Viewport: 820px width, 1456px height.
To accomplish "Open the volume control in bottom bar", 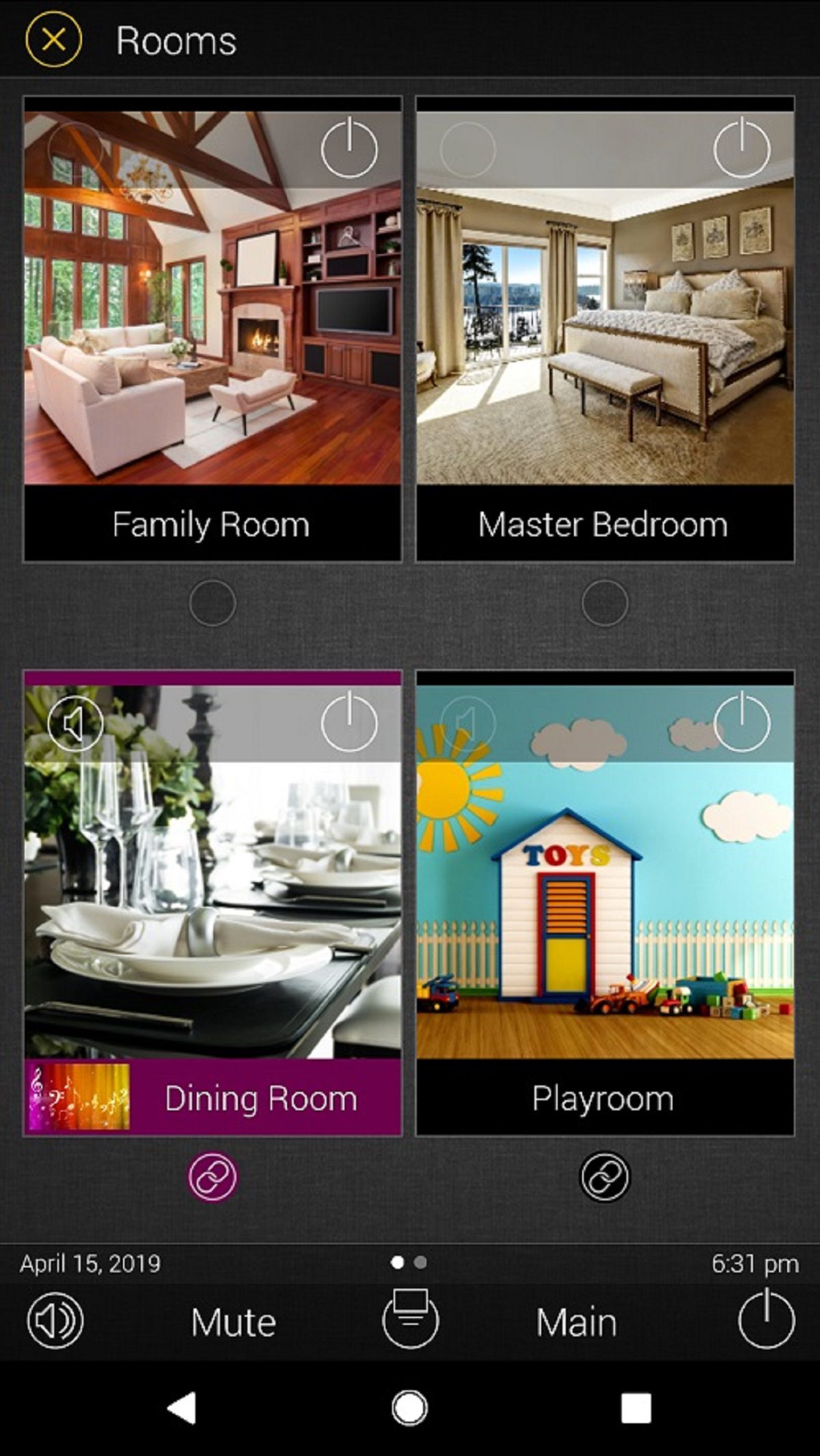I will tap(55, 1321).
